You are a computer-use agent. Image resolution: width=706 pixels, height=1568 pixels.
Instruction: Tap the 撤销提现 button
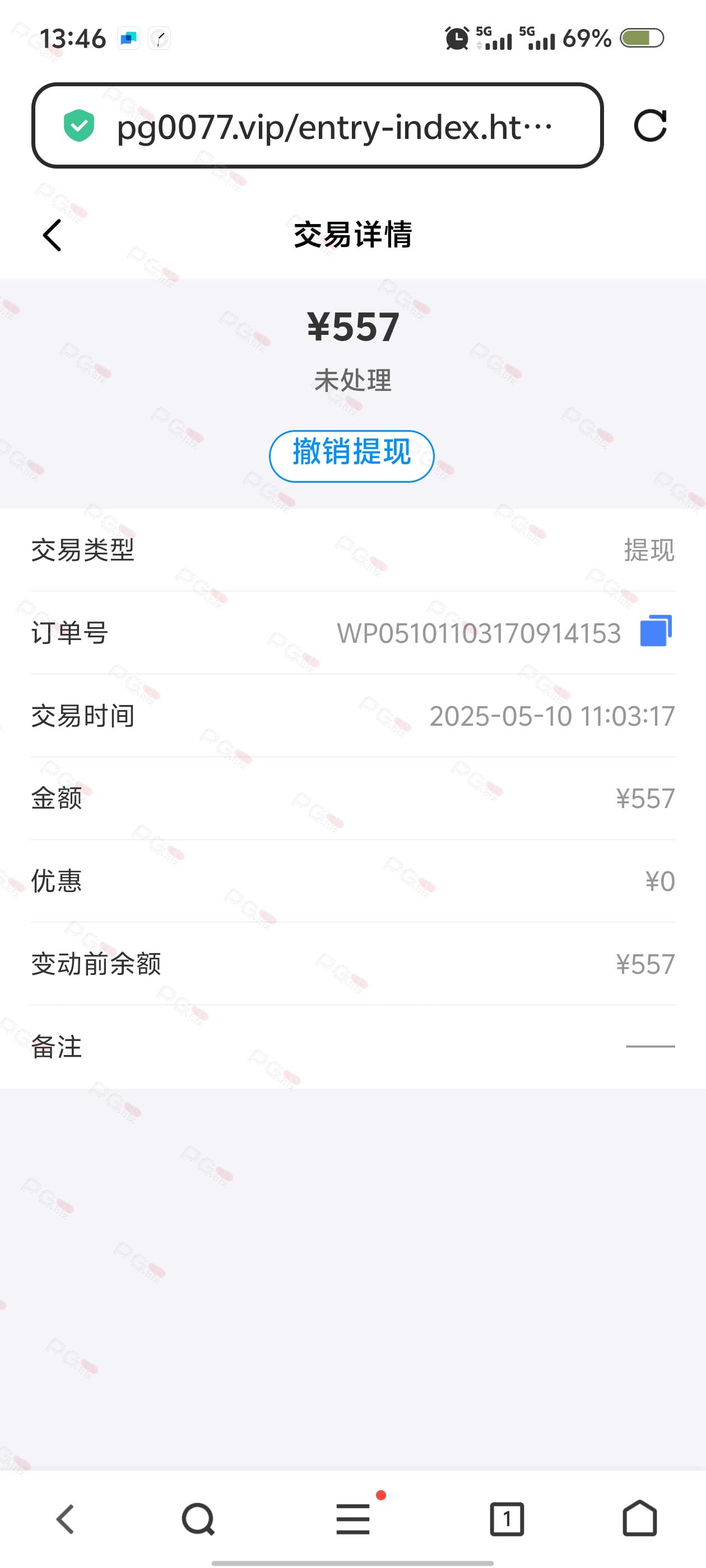tap(351, 456)
